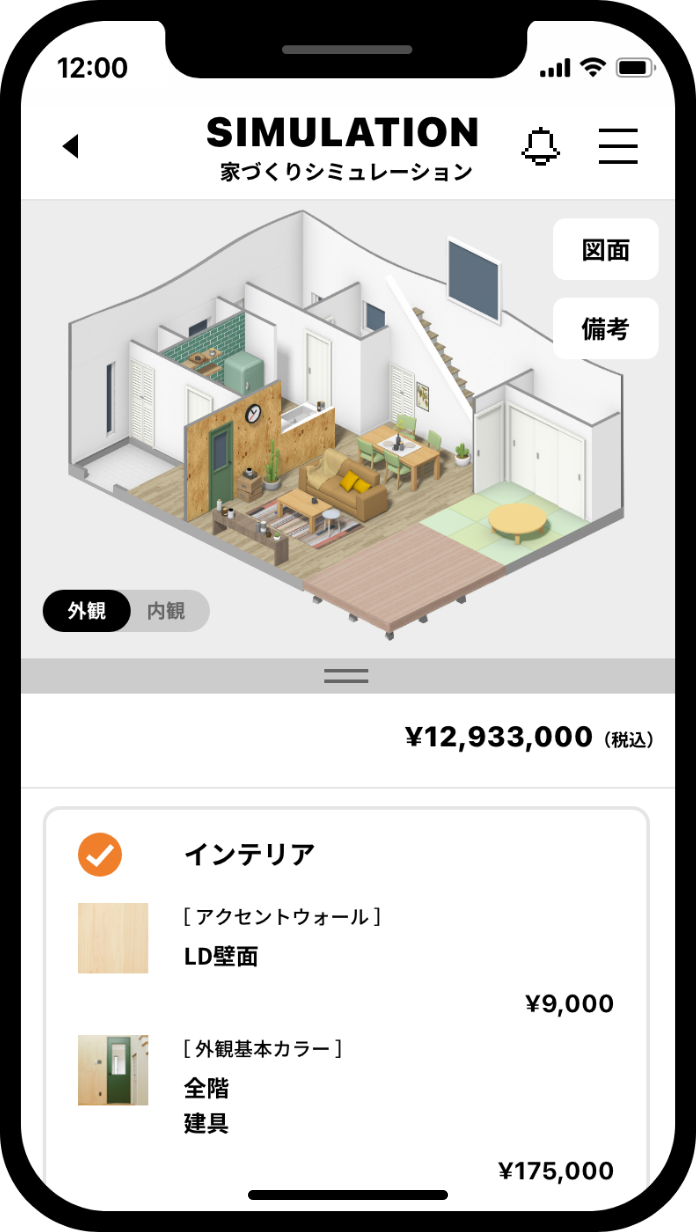Select the 外観 exterior view

point(87,611)
